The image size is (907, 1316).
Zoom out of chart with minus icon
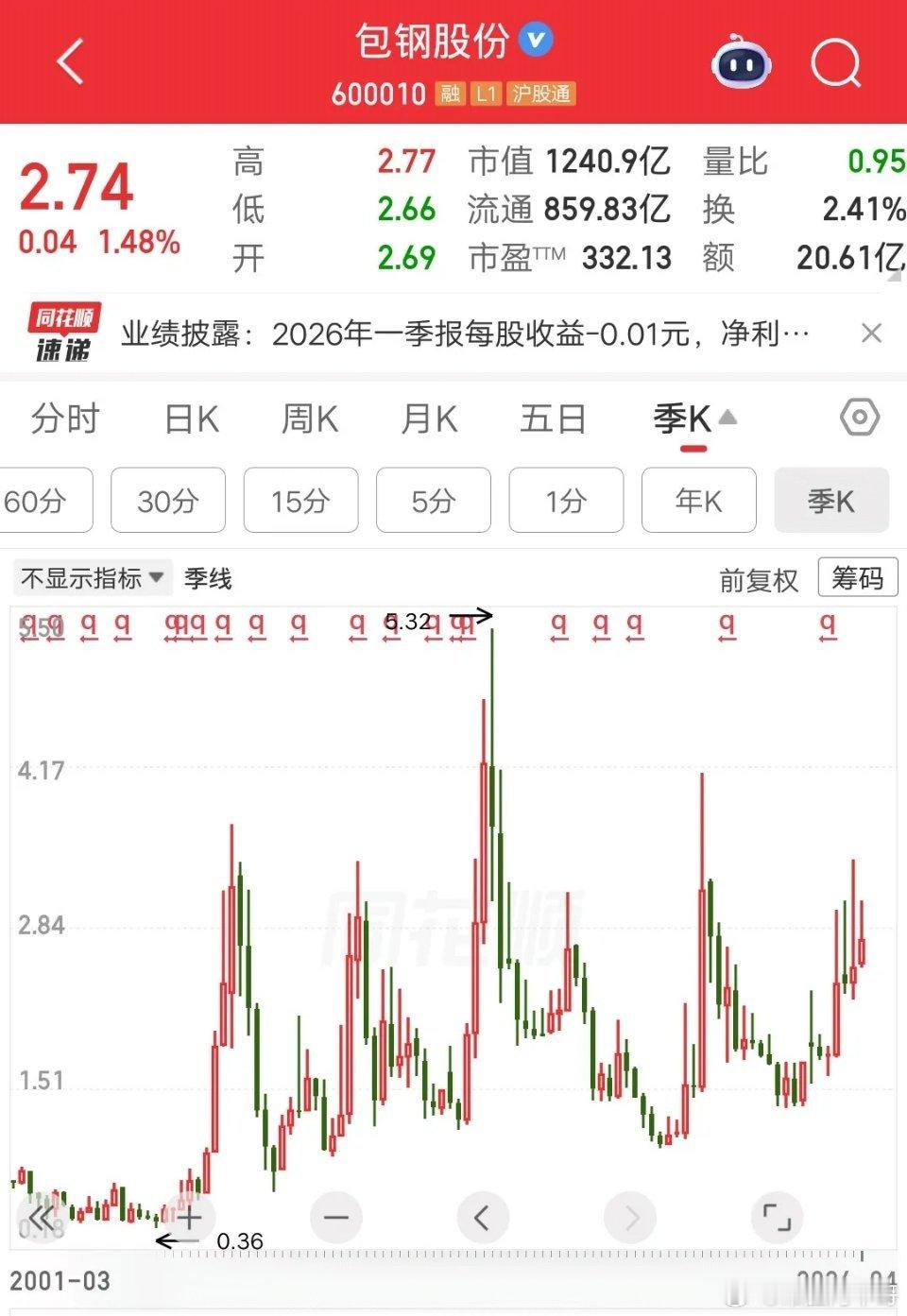click(335, 1218)
